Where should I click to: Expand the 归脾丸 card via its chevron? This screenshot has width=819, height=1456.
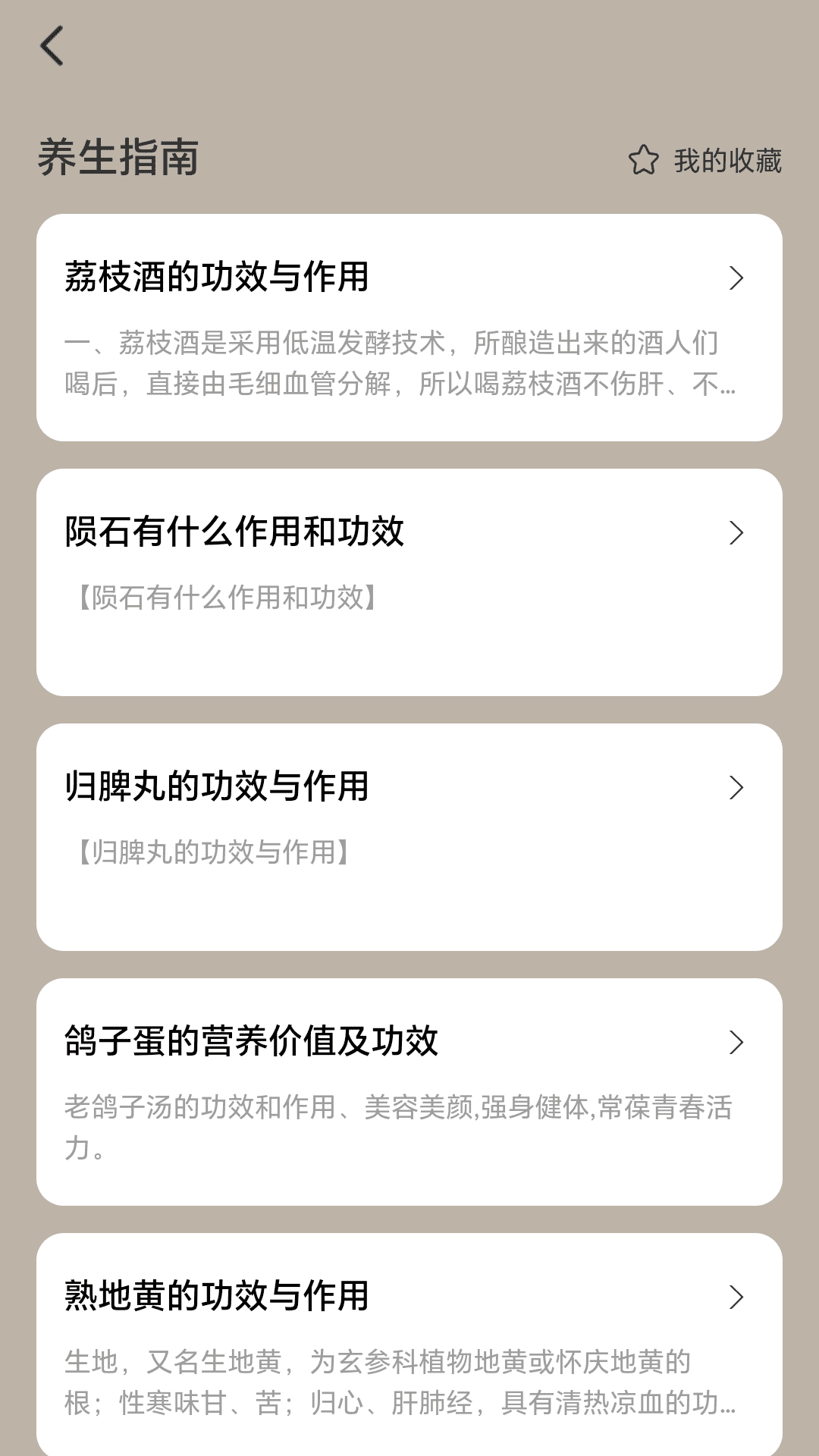tap(735, 790)
